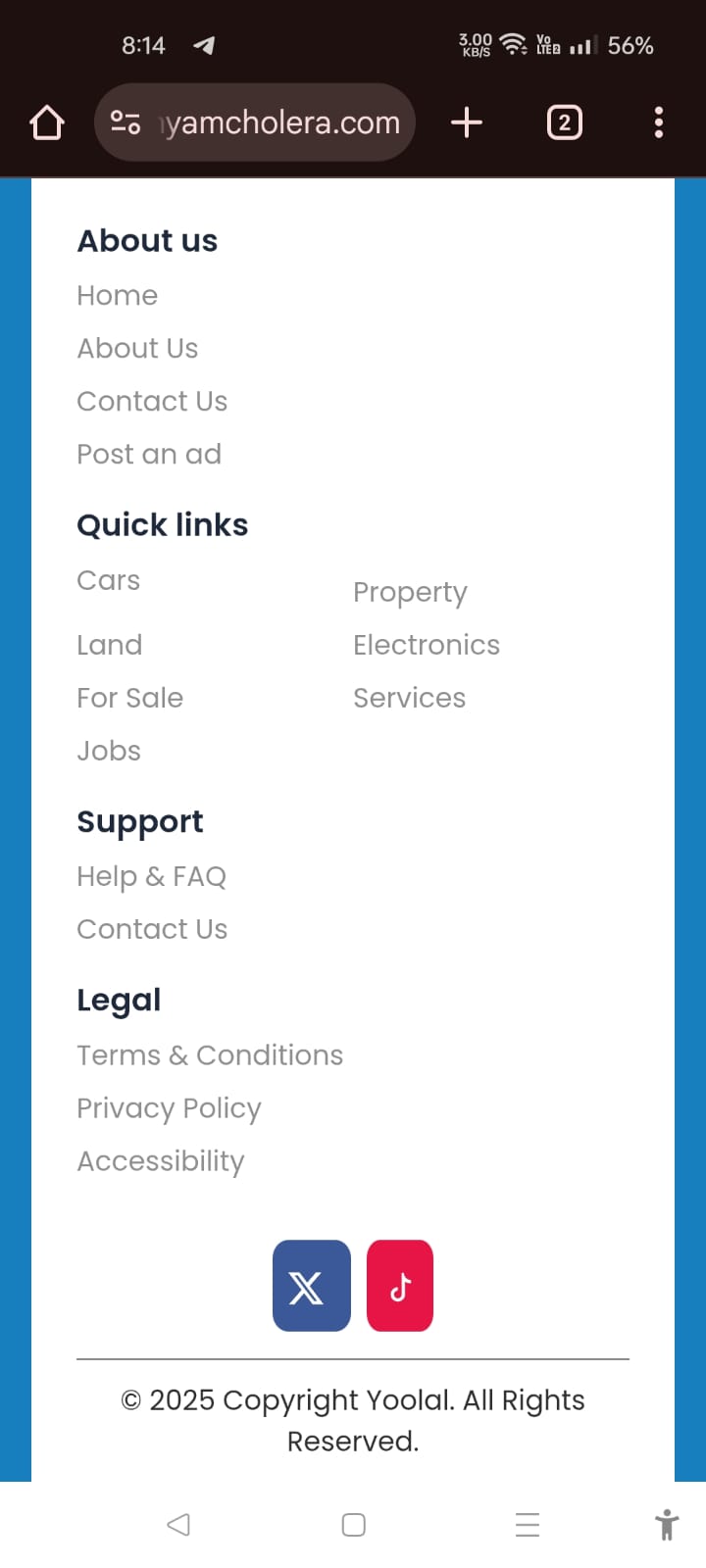Open Post an ad link

tap(149, 455)
